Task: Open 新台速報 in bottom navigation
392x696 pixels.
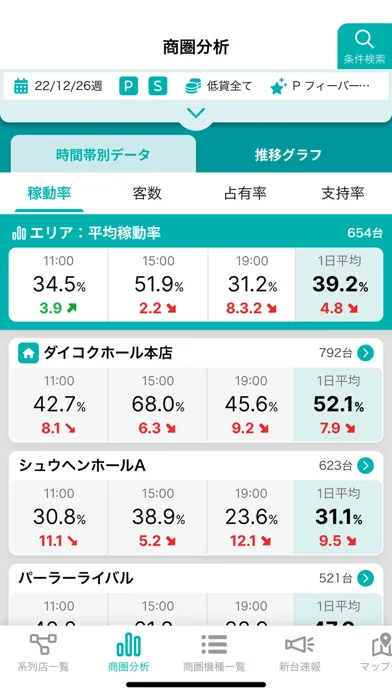Action: pyautogui.click(x=300, y=652)
